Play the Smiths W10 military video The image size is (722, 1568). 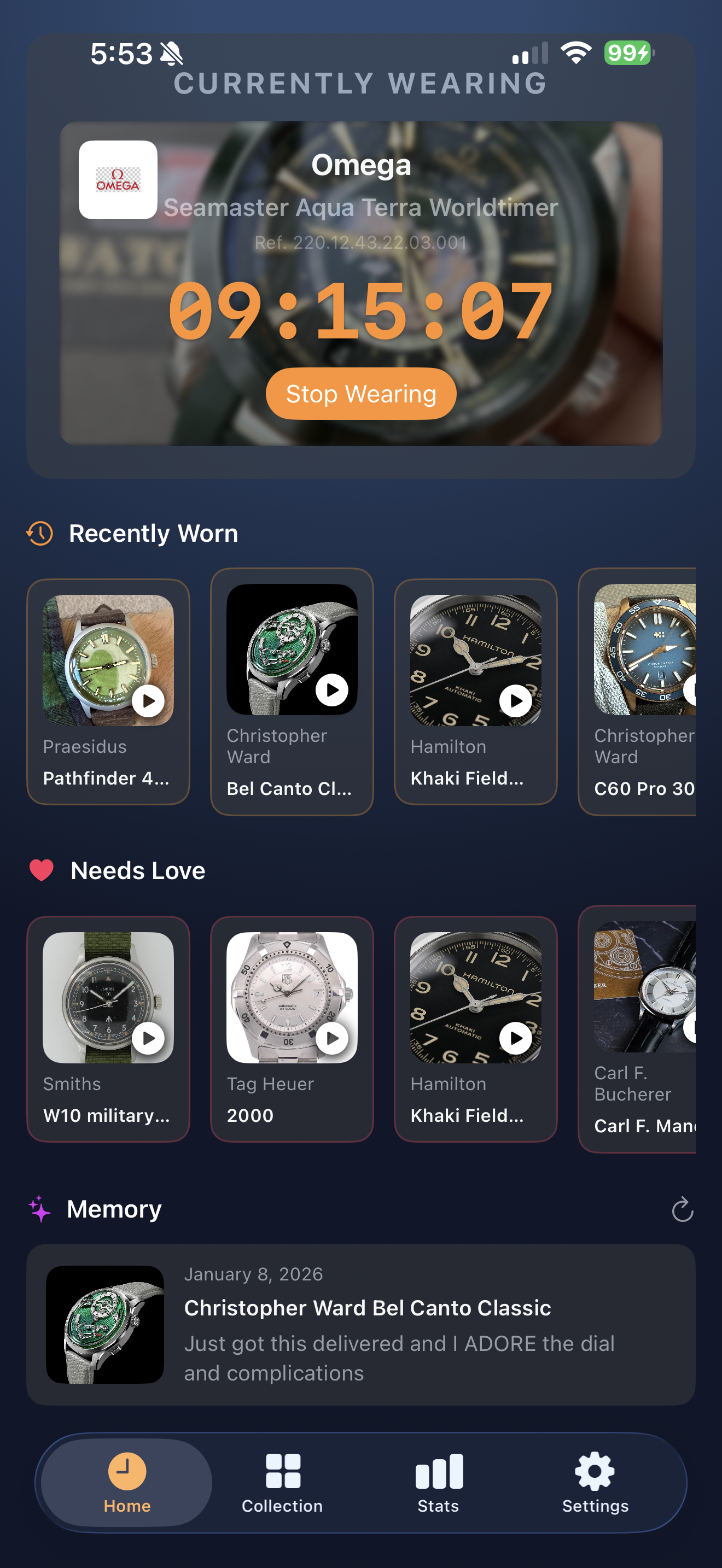point(149,1038)
